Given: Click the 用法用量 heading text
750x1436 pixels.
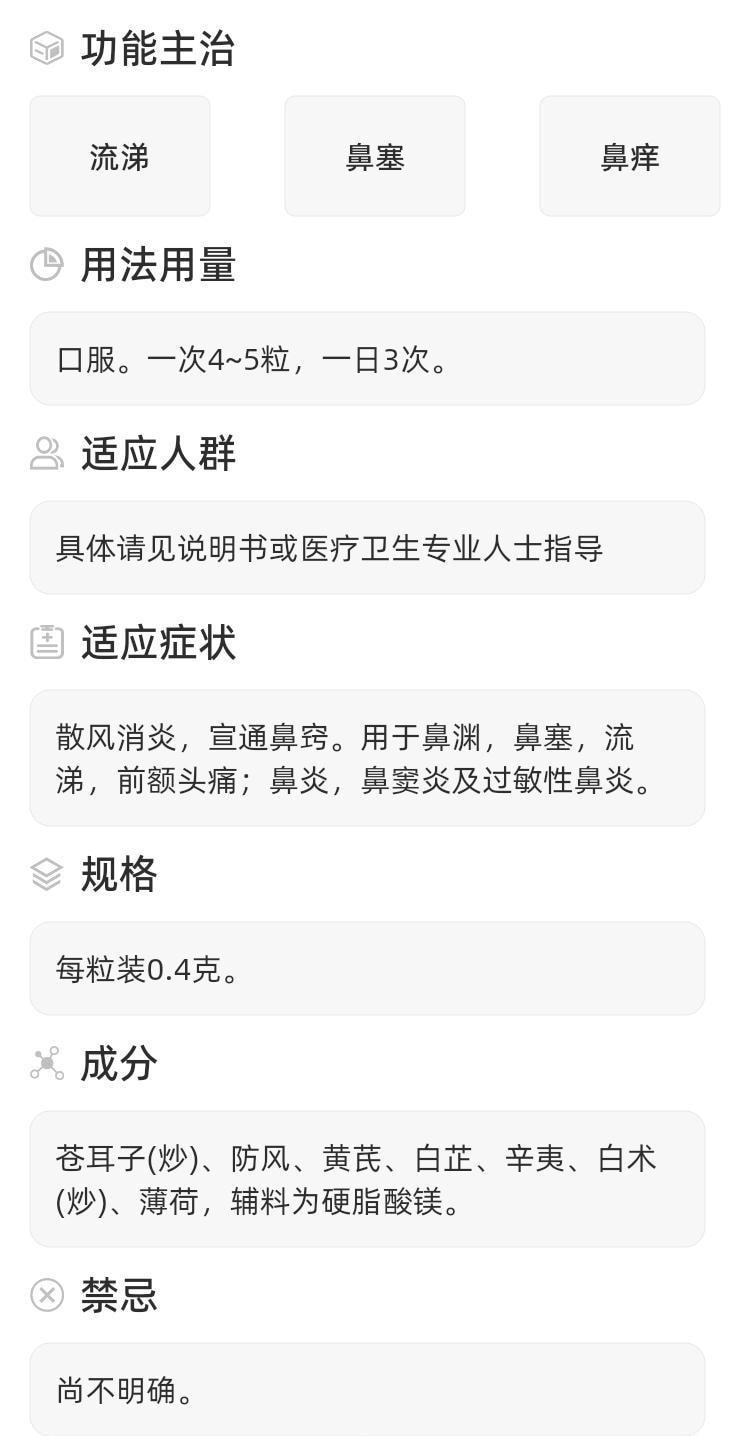Looking at the screenshot, I should pos(158,265).
